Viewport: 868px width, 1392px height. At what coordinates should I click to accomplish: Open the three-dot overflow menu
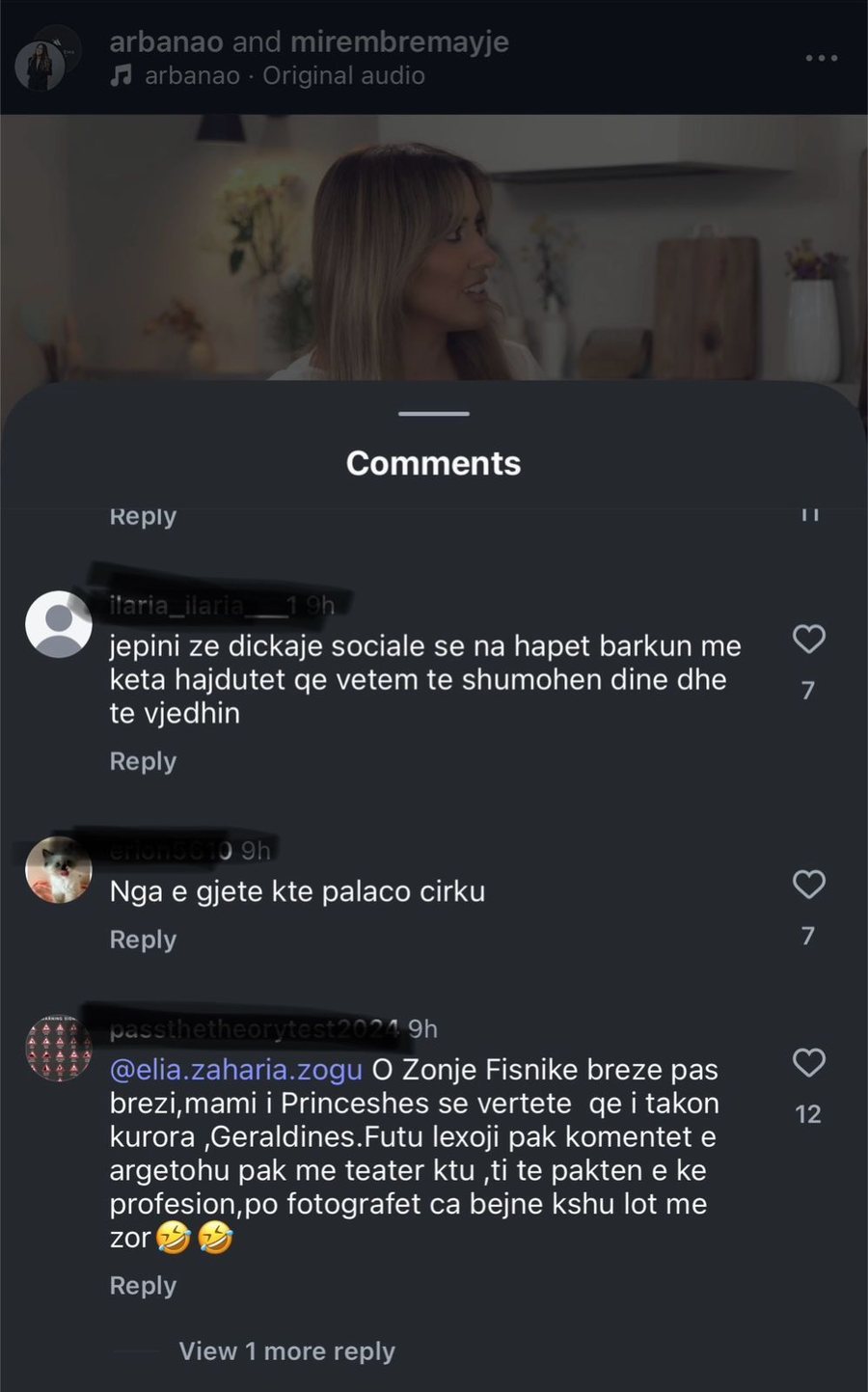(x=821, y=59)
